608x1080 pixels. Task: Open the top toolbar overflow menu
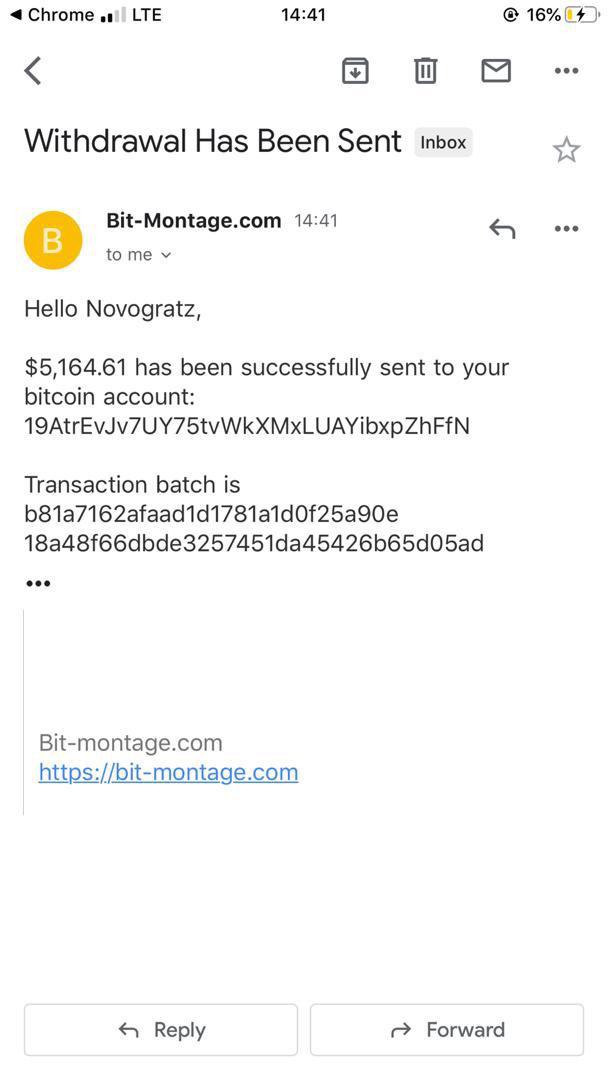[566, 70]
